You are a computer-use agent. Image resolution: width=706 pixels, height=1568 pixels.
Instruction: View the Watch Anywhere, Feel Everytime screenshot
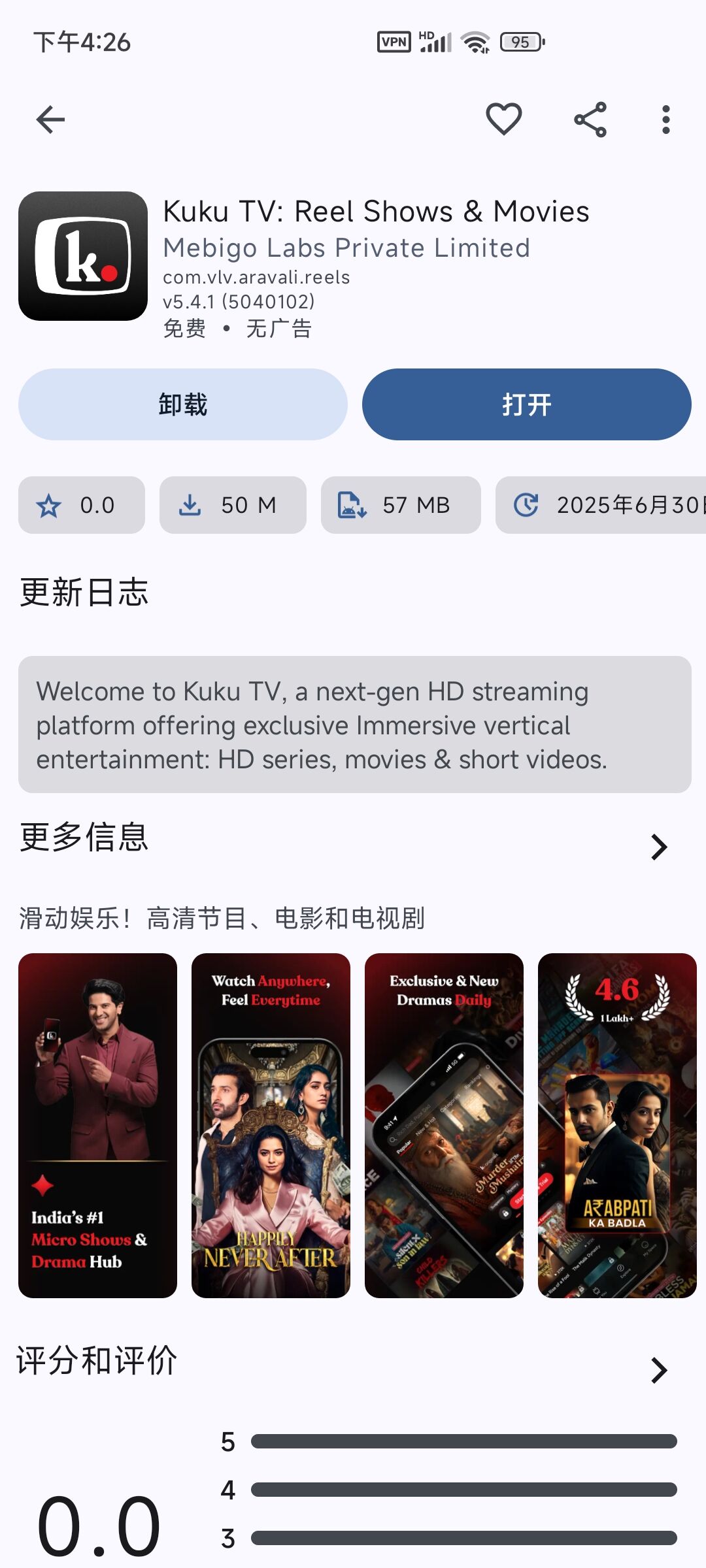pyautogui.click(x=271, y=1125)
